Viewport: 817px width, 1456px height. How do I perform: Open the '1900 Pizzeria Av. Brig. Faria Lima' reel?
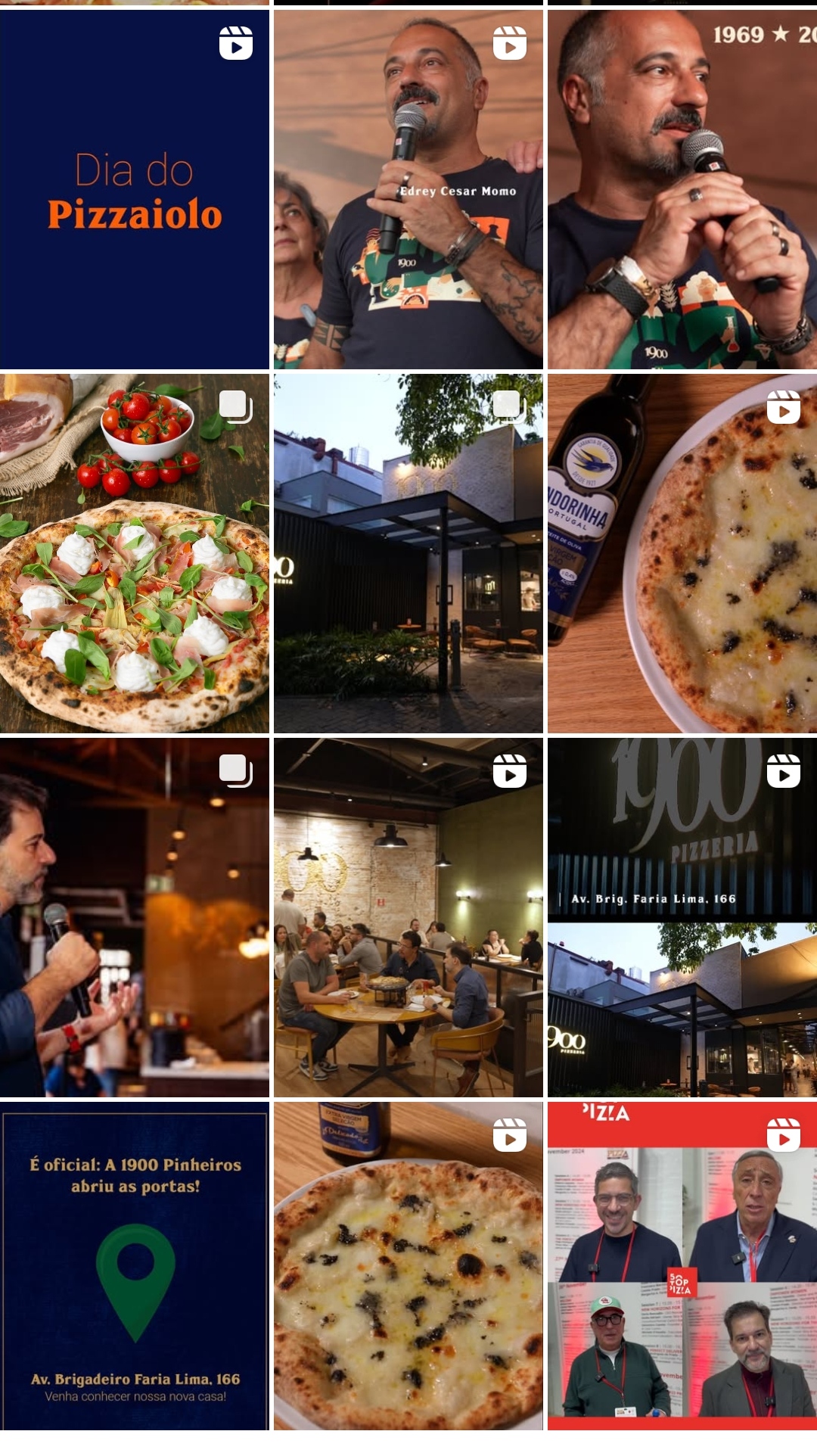coord(682,917)
